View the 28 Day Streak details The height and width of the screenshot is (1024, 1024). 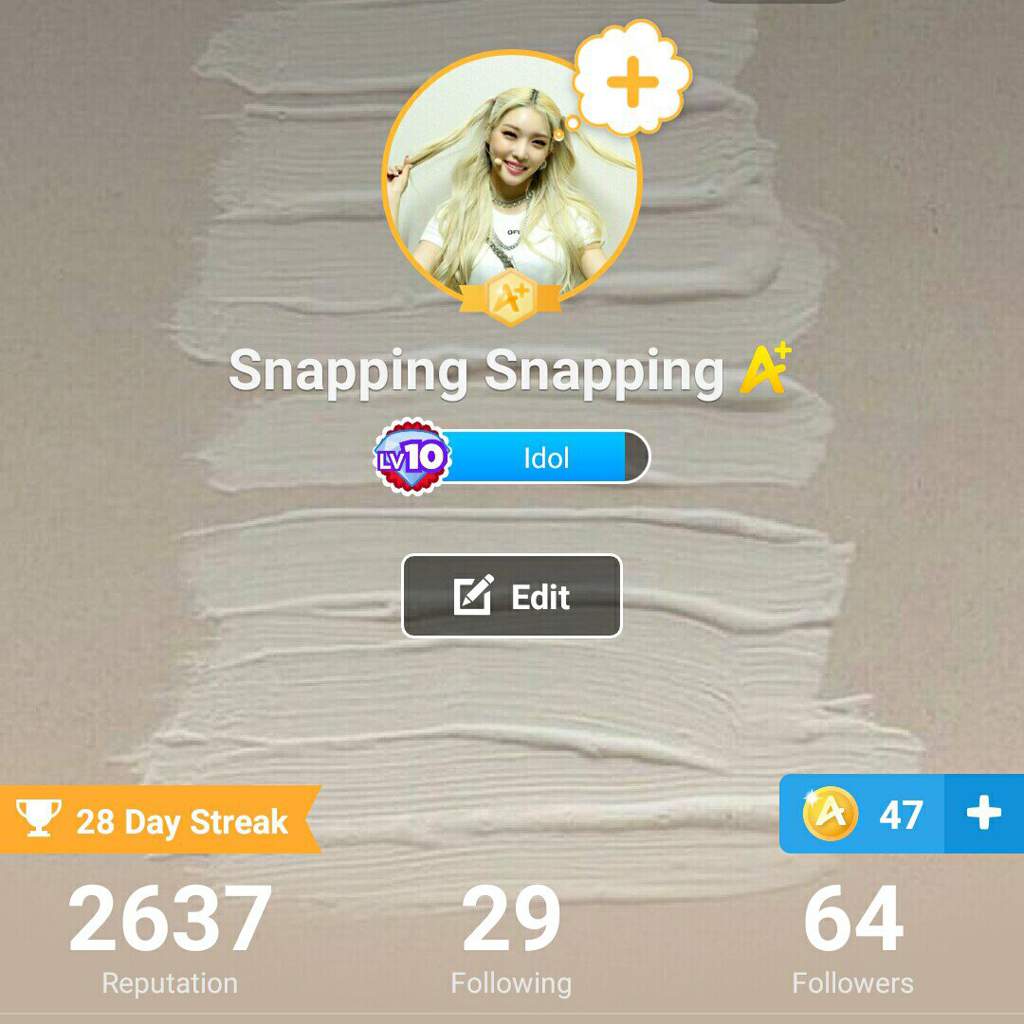pyautogui.click(x=160, y=822)
